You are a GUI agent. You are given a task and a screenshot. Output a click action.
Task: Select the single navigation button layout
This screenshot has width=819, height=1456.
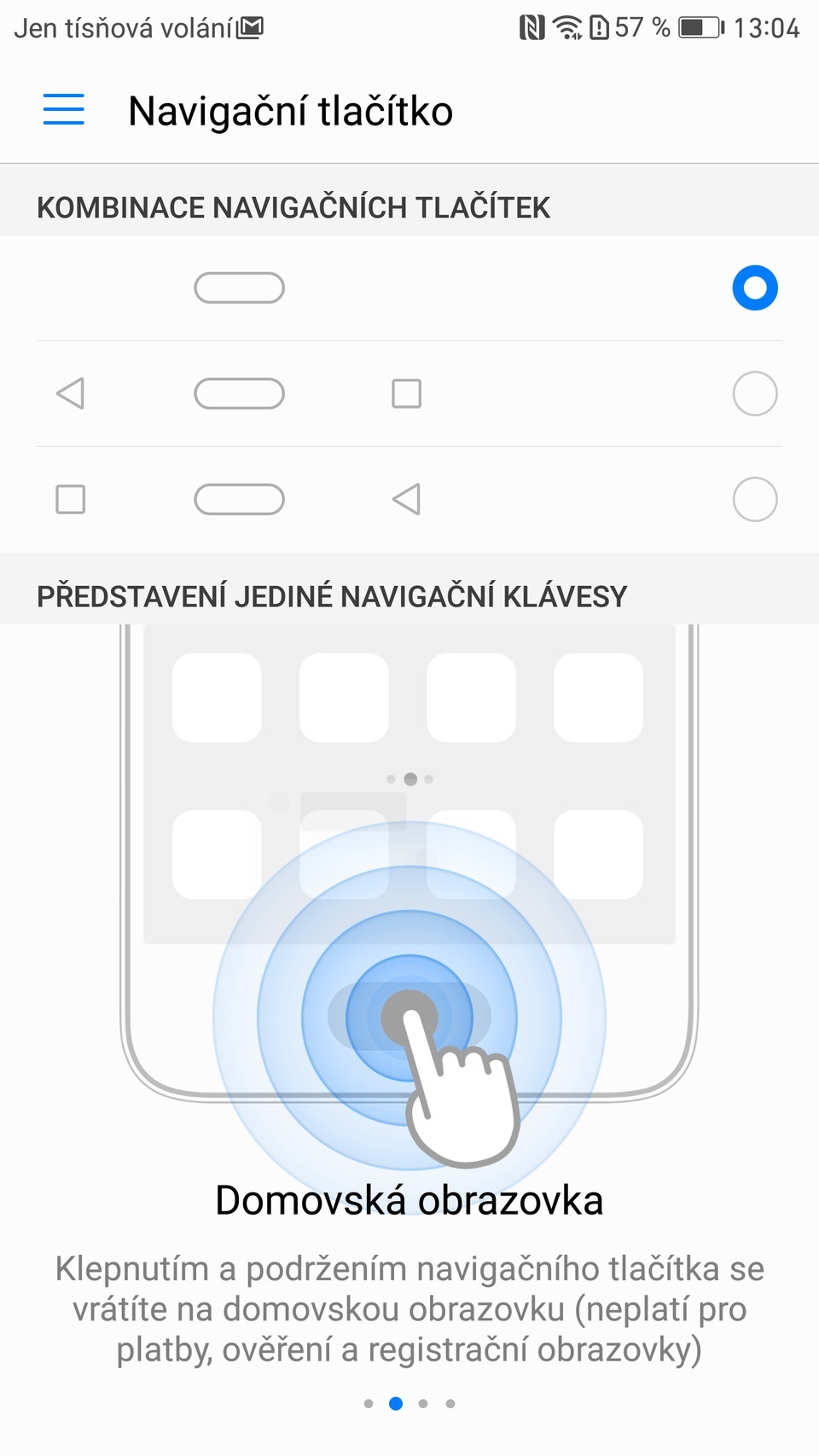coord(754,287)
